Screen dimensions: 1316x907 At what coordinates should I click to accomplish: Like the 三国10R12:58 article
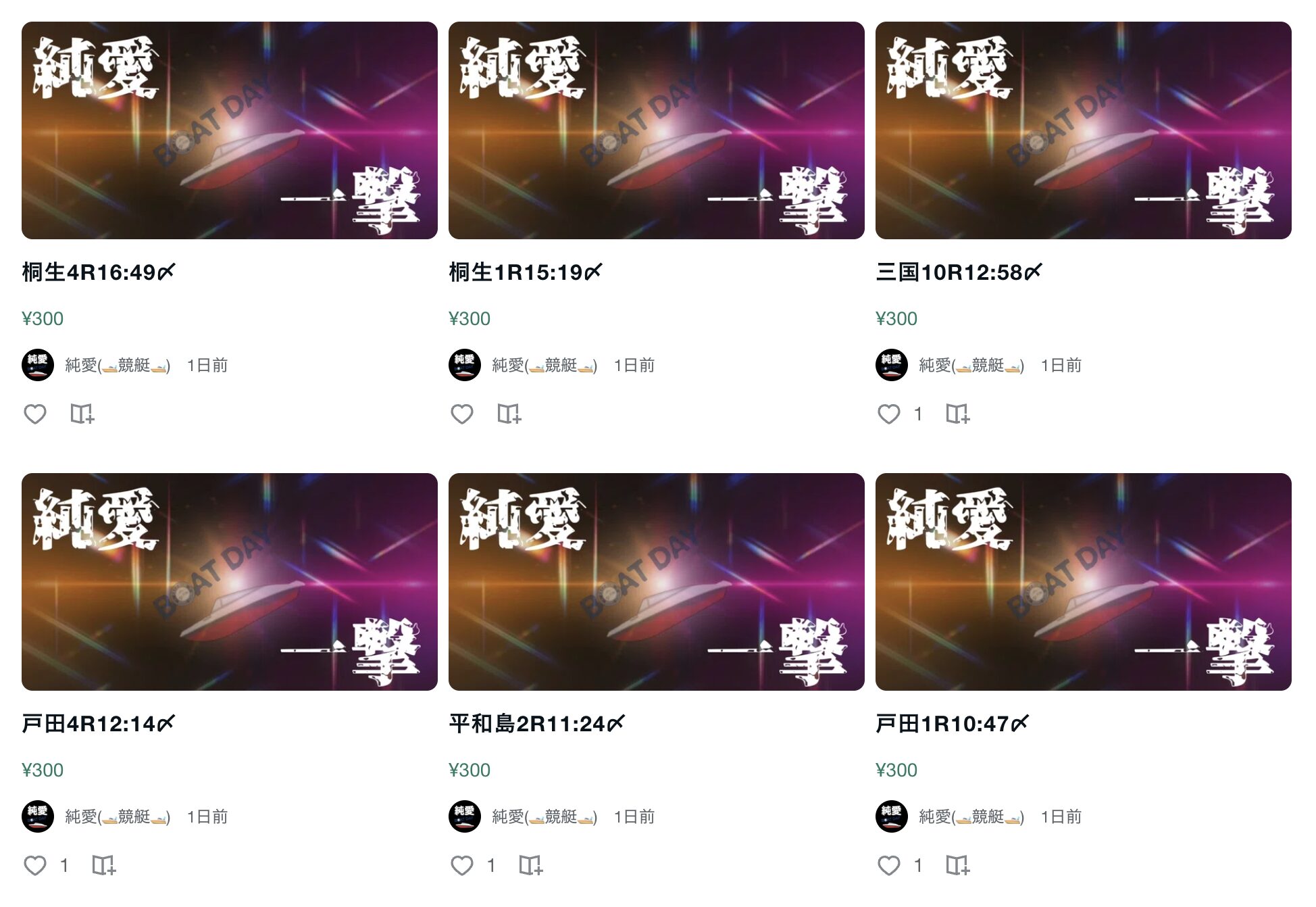click(889, 414)
